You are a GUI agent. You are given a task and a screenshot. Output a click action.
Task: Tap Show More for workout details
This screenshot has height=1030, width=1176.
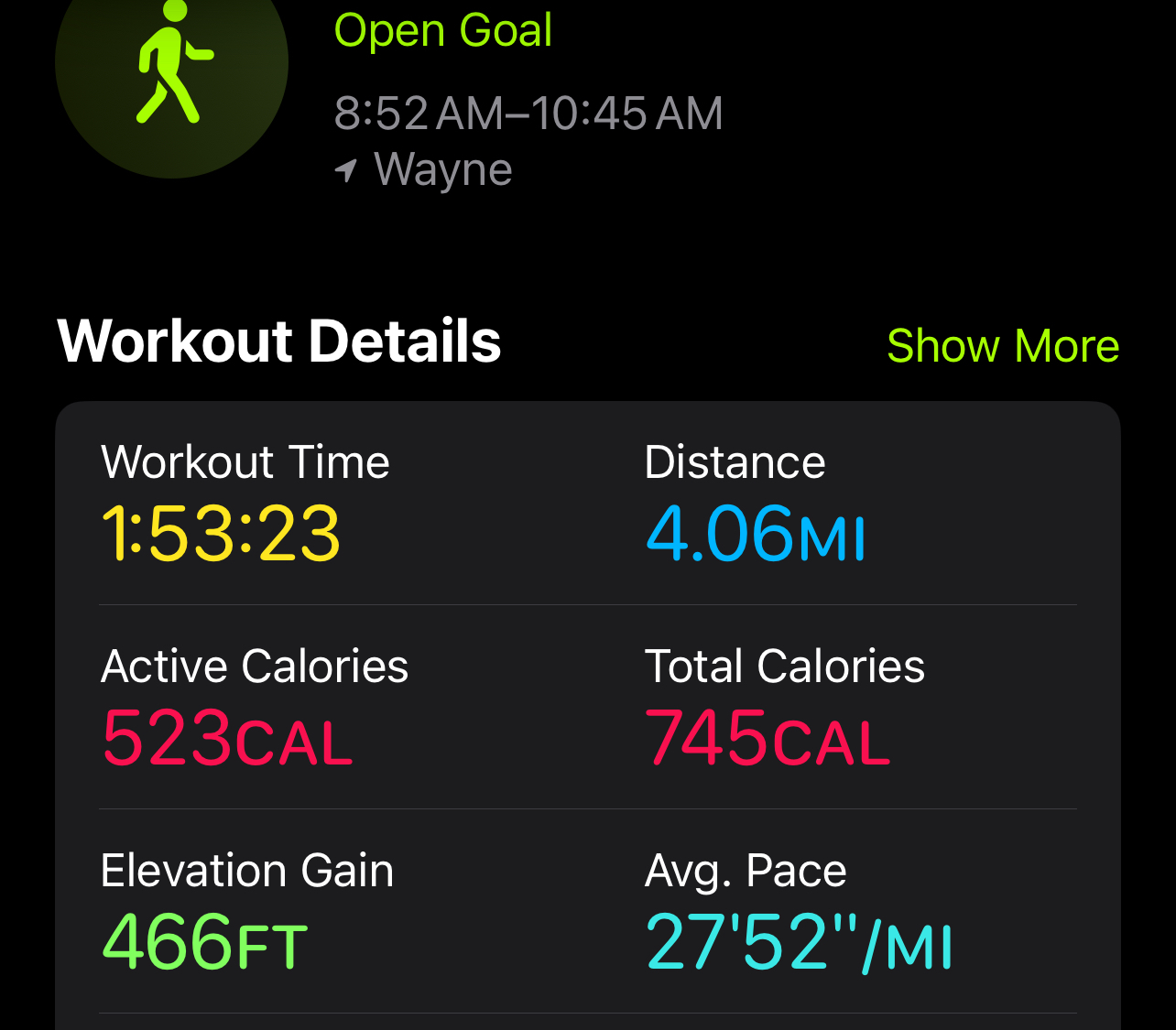(x=1003, y=346)
